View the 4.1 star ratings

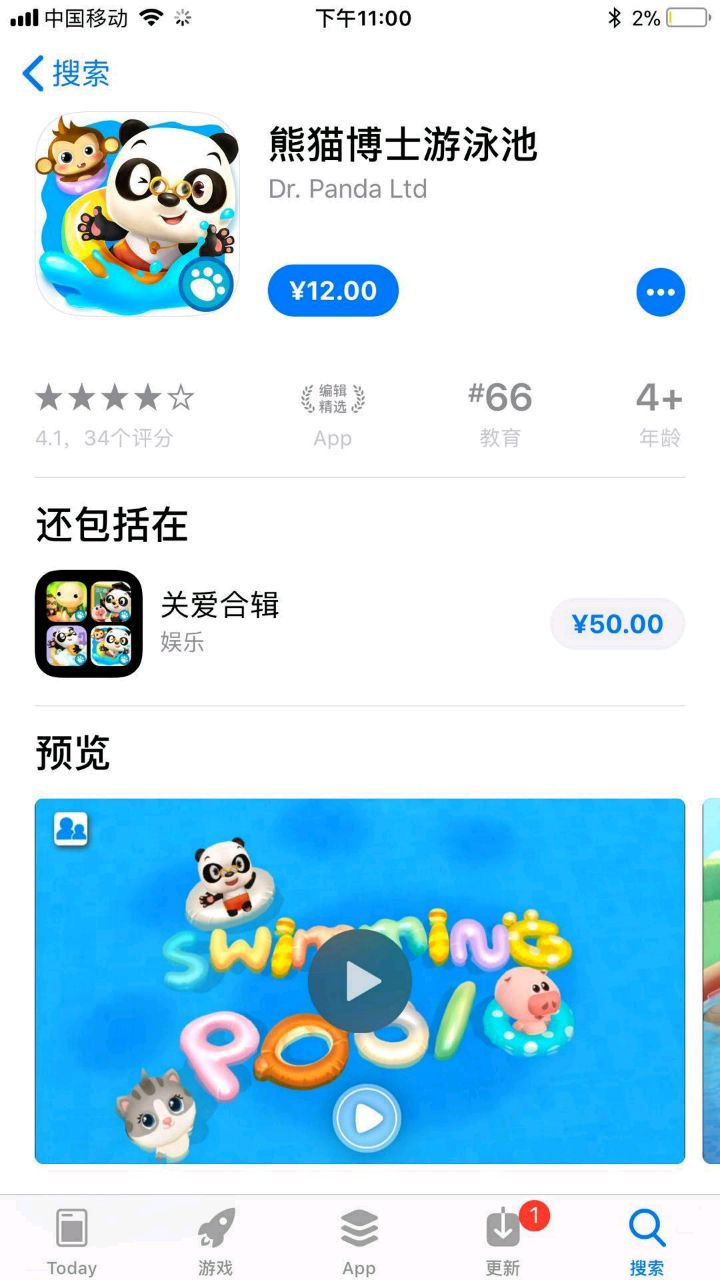pyautogui.click(x=114, y=414)
